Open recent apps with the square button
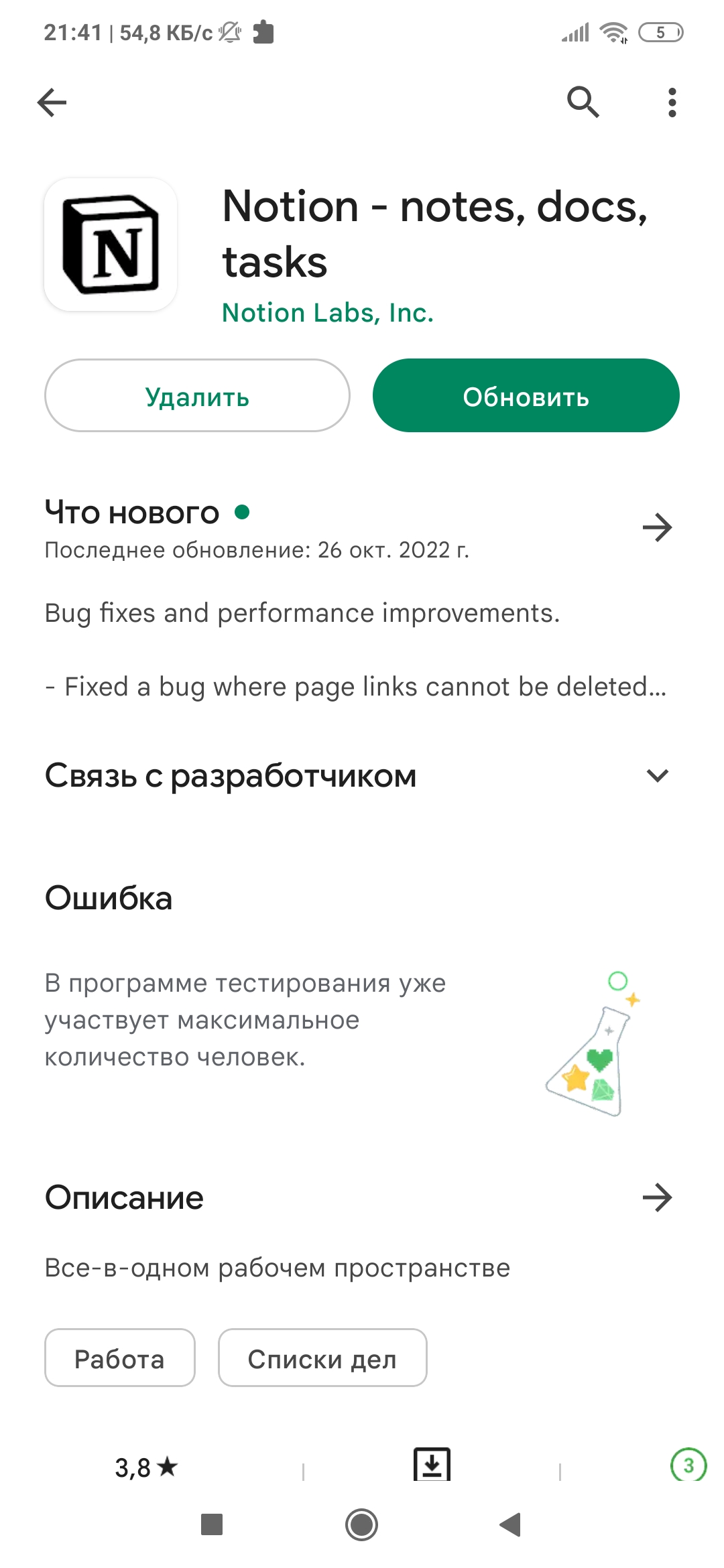724x1568 pixels. 212,1524
